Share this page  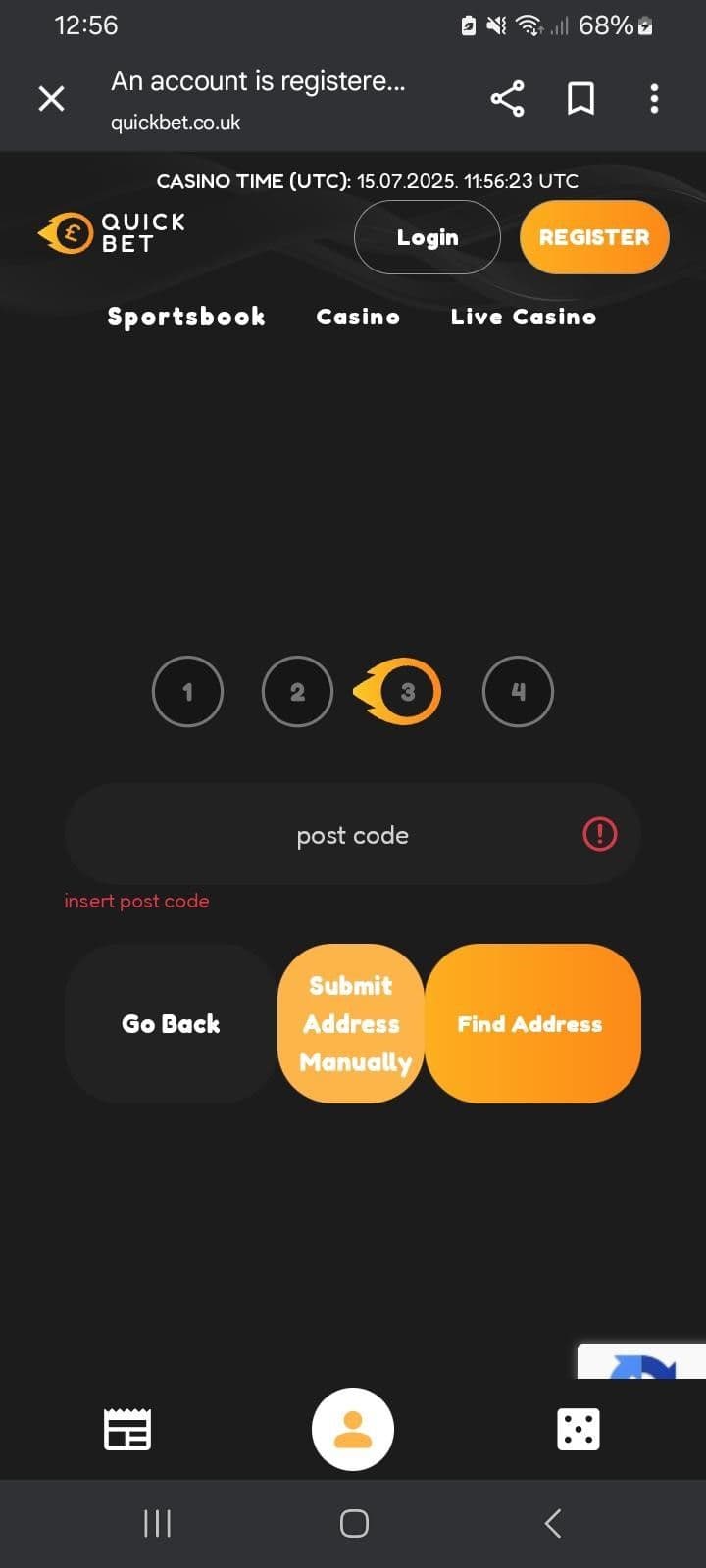point(507,99)
